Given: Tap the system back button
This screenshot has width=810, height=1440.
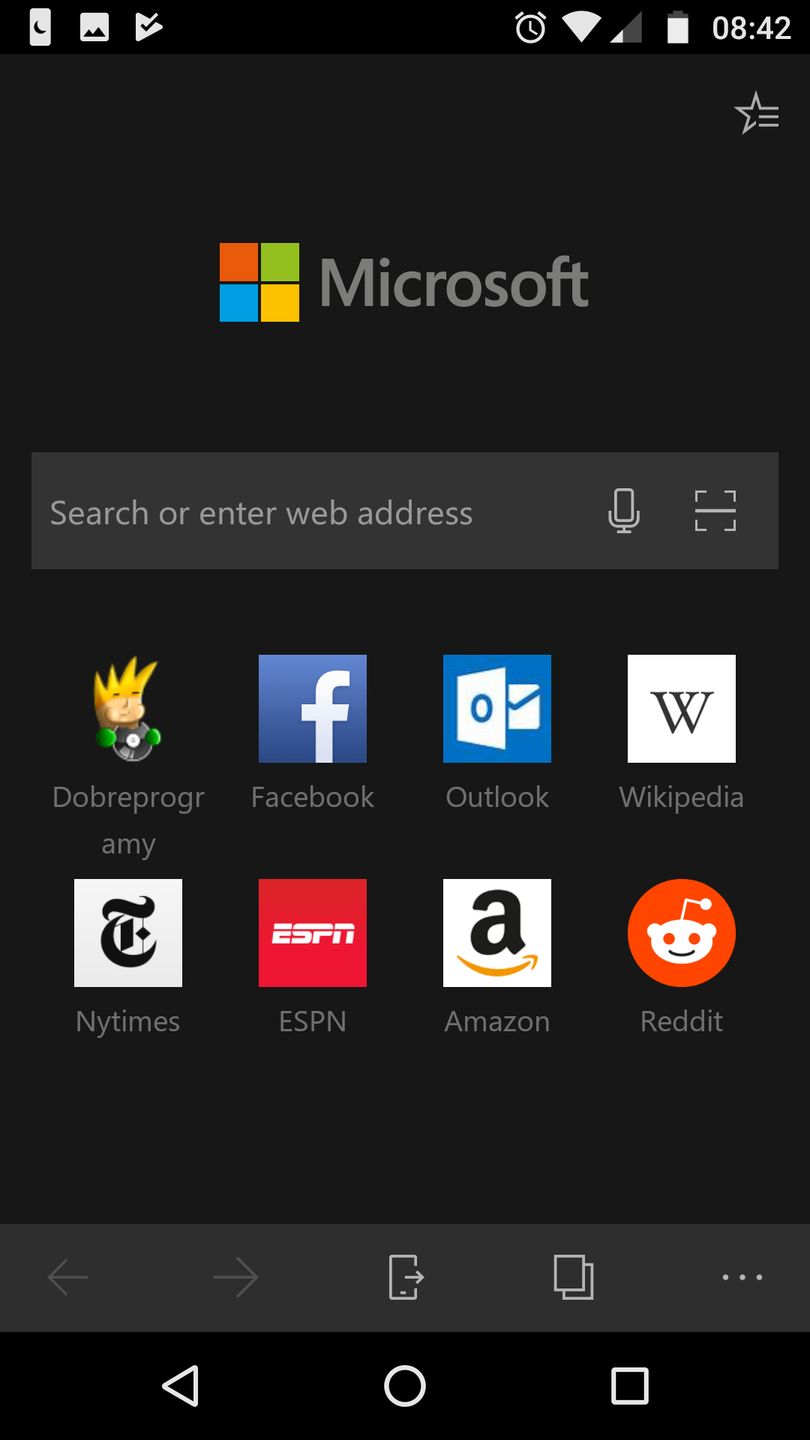Looking at the screenshot, I should point(181,1386).
